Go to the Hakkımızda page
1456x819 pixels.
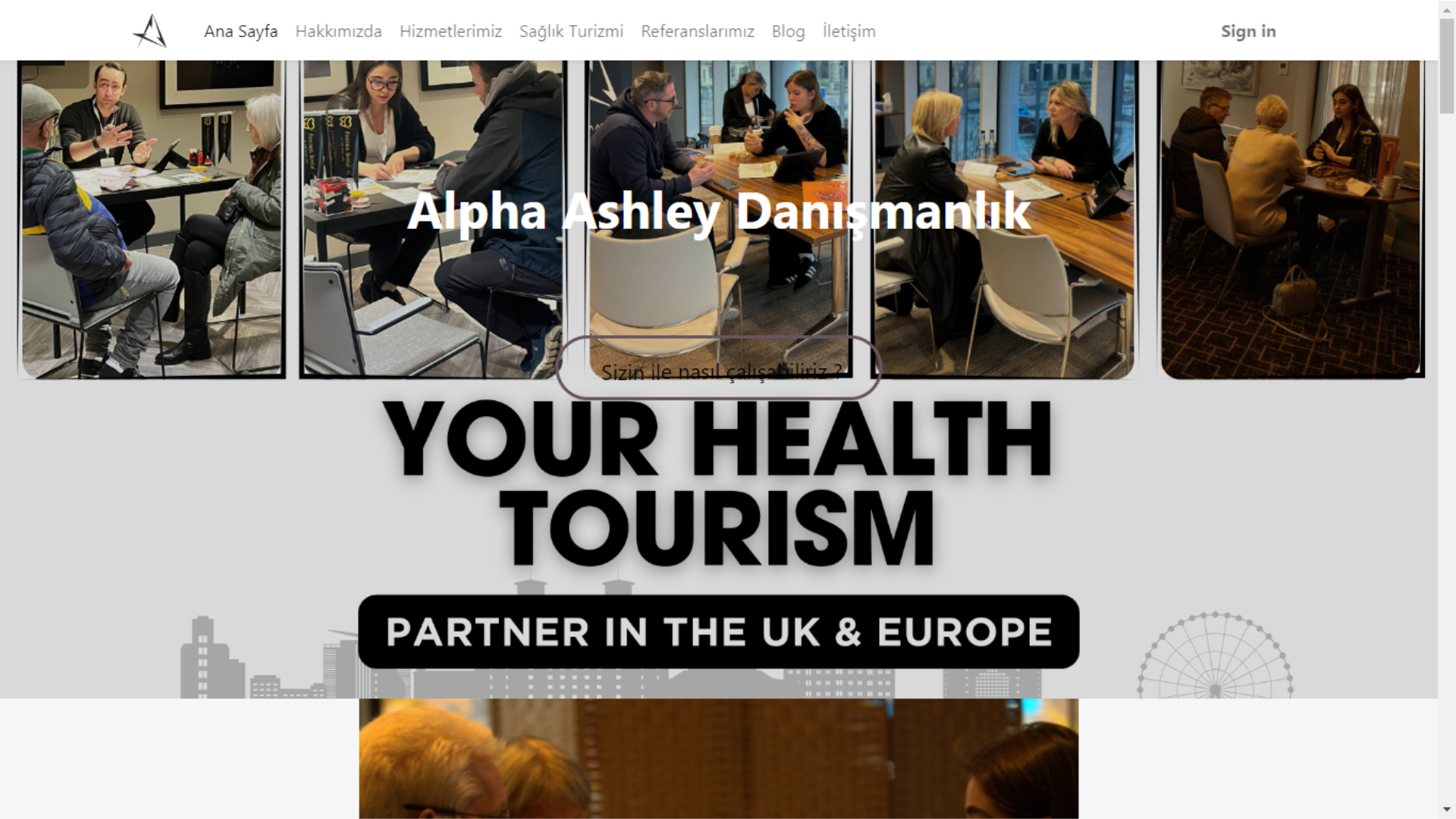(x=338, y=31)
